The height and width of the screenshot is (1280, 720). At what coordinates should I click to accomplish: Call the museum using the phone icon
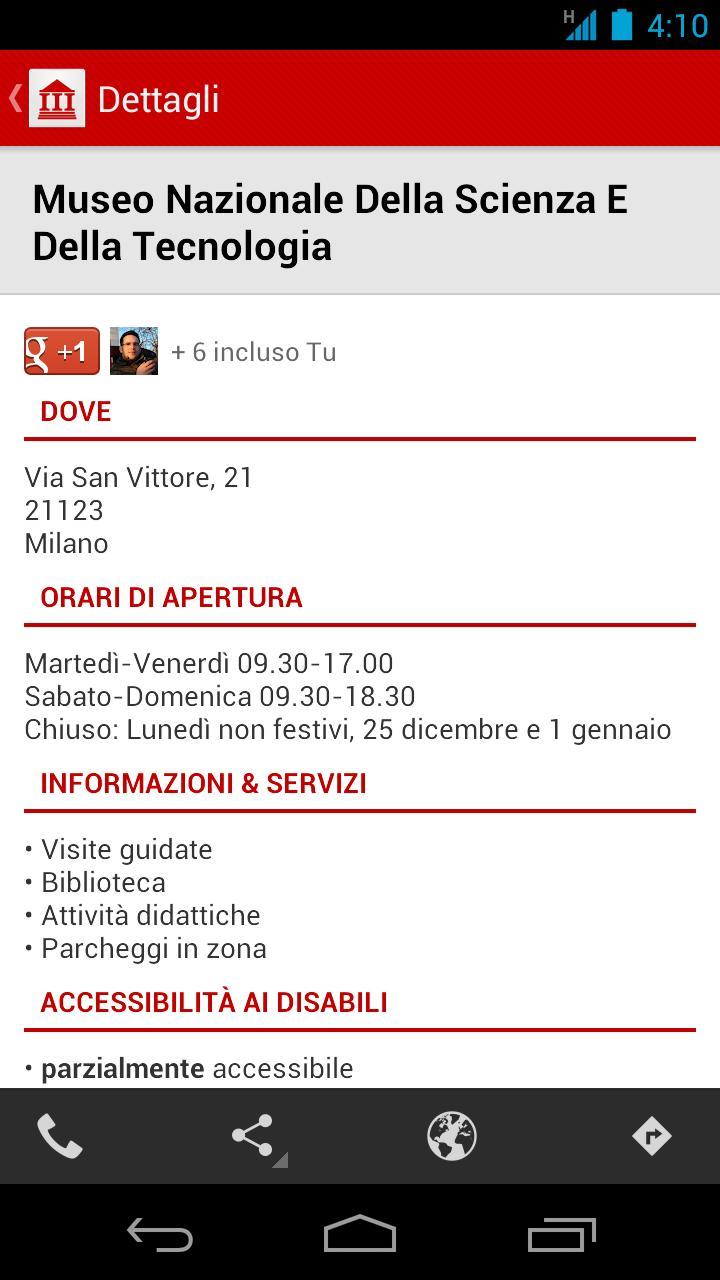point(60,1136)
